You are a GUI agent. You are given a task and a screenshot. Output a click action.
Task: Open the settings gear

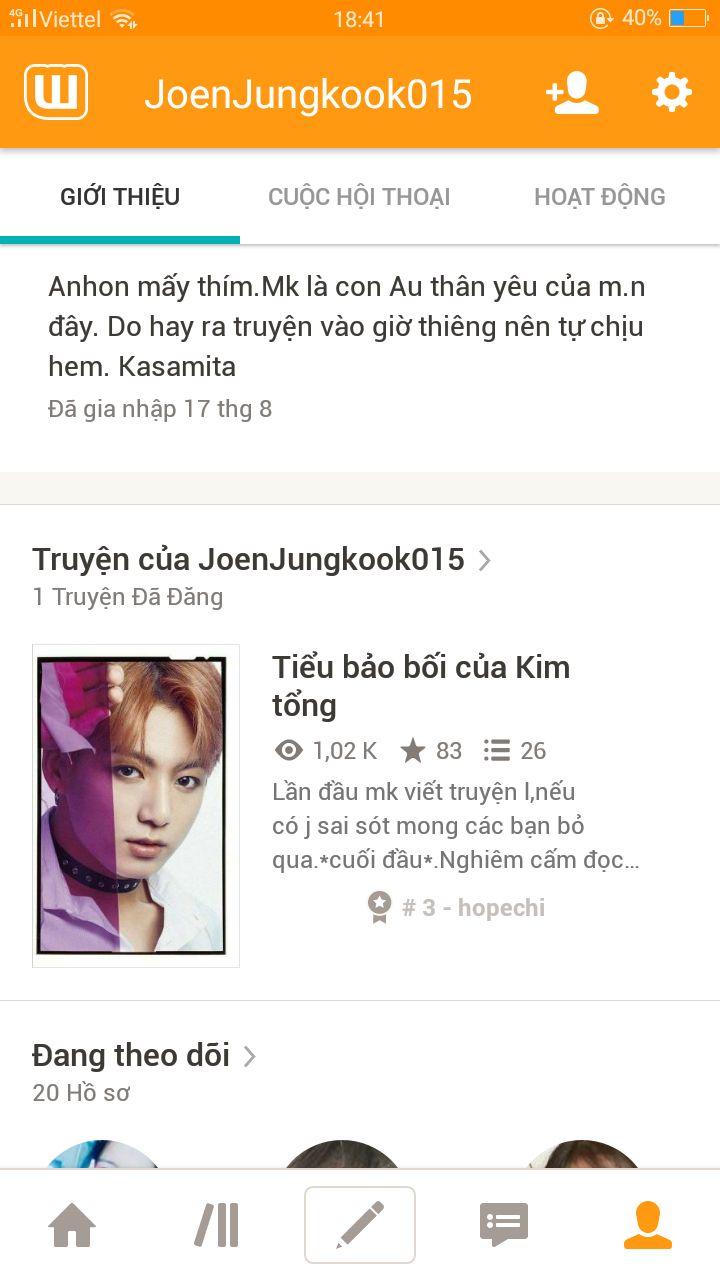(x=672, y=93)
